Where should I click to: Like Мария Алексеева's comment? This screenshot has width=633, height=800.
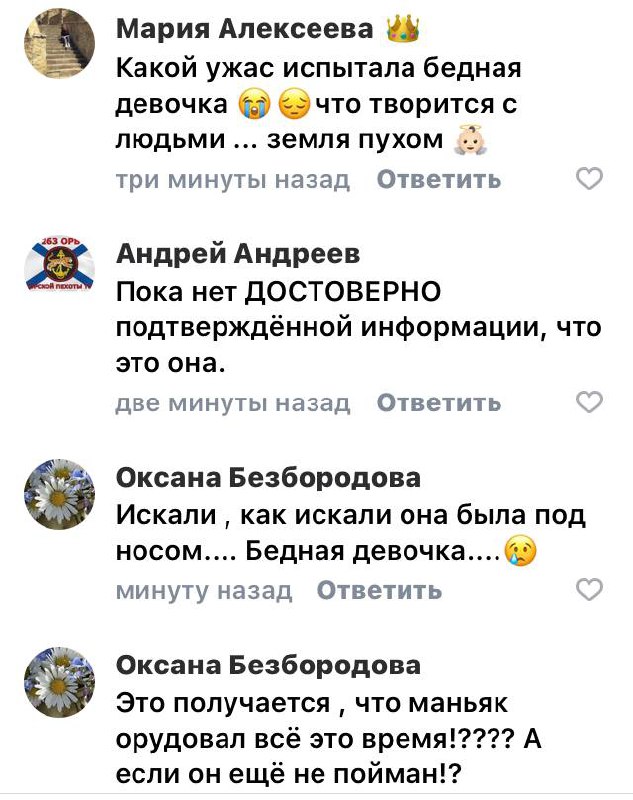[x=591, y=179]
